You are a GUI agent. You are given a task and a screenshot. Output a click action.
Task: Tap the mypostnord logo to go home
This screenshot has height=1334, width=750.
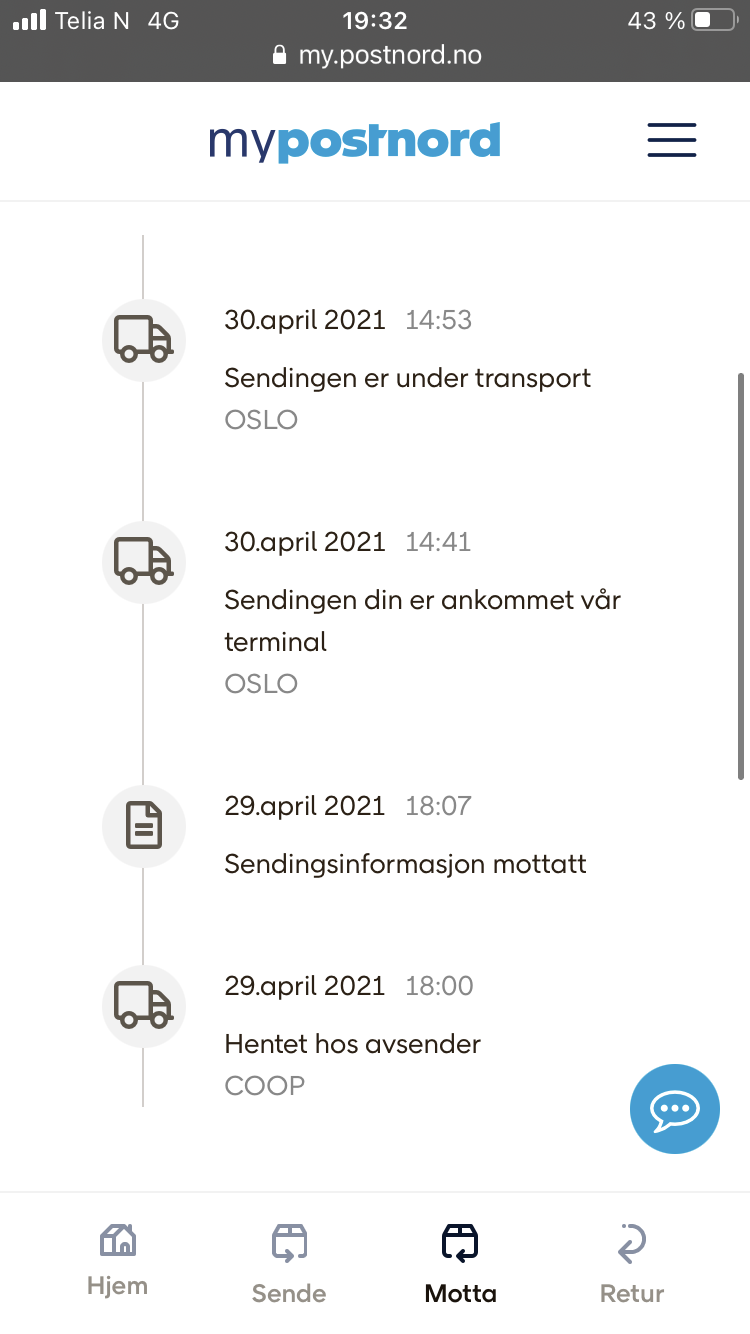coord(355,142)
